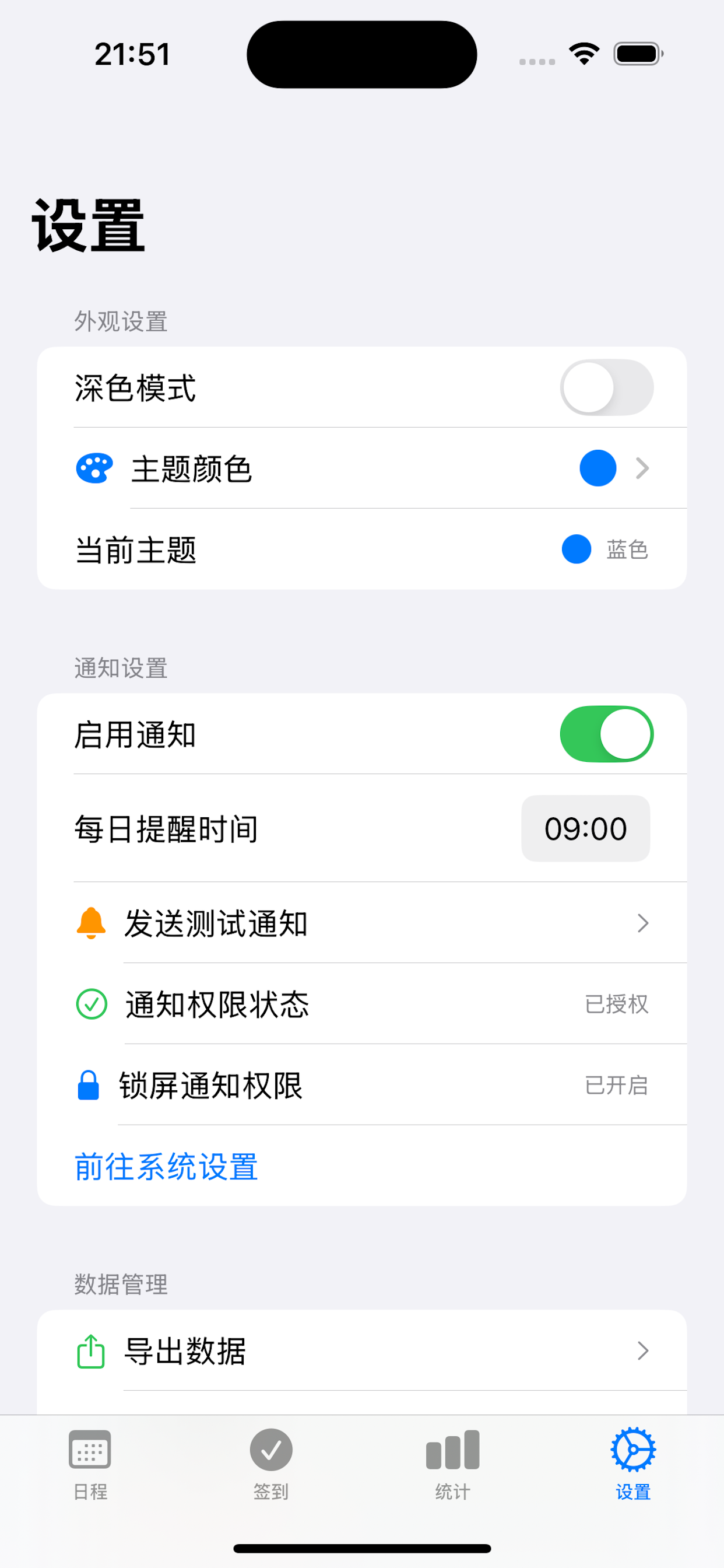
Task: Select the palette icon next to 主题颜色
Action: [x=94, y=468]
